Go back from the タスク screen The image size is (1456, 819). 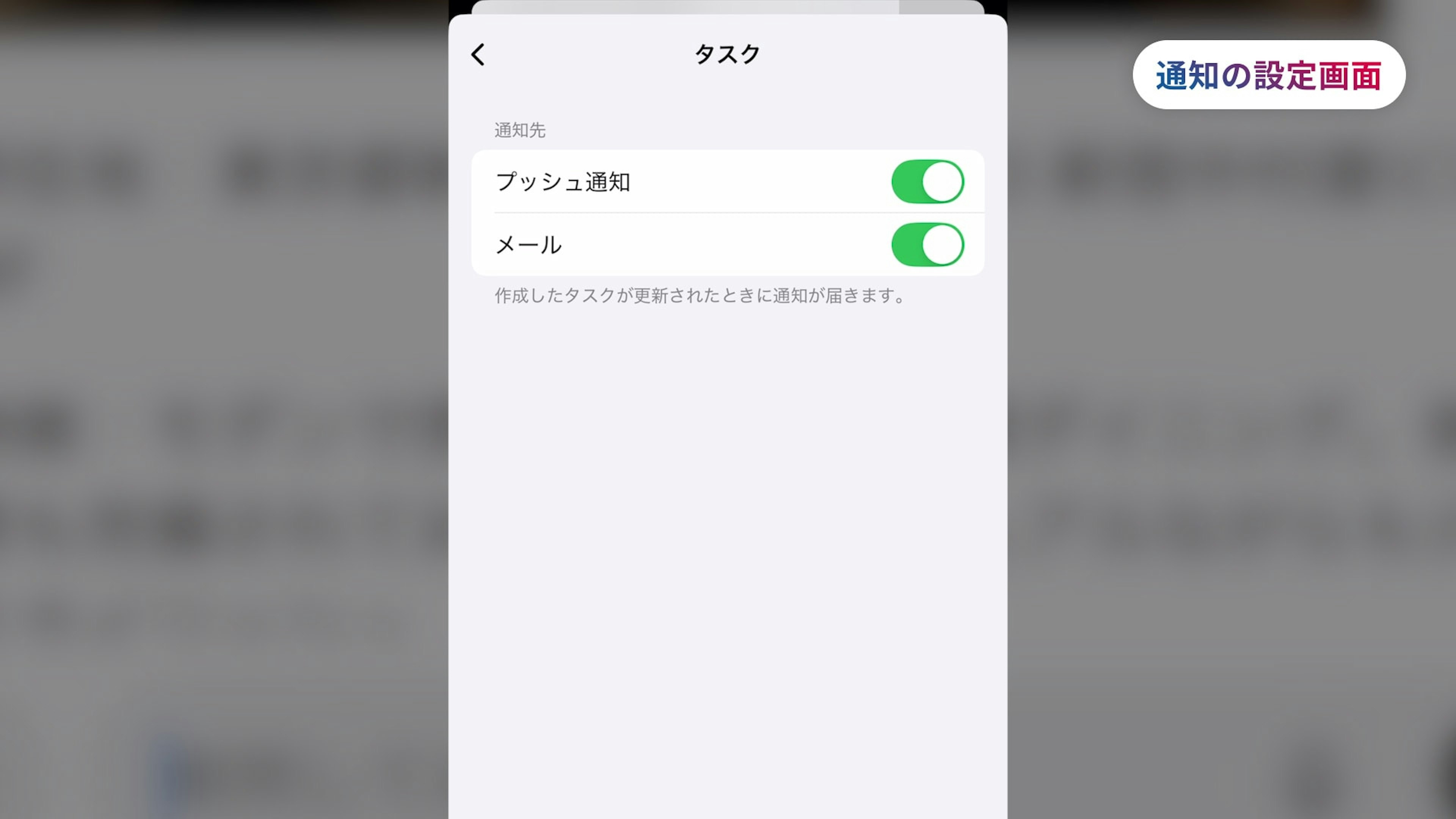[x=478, y=55]
